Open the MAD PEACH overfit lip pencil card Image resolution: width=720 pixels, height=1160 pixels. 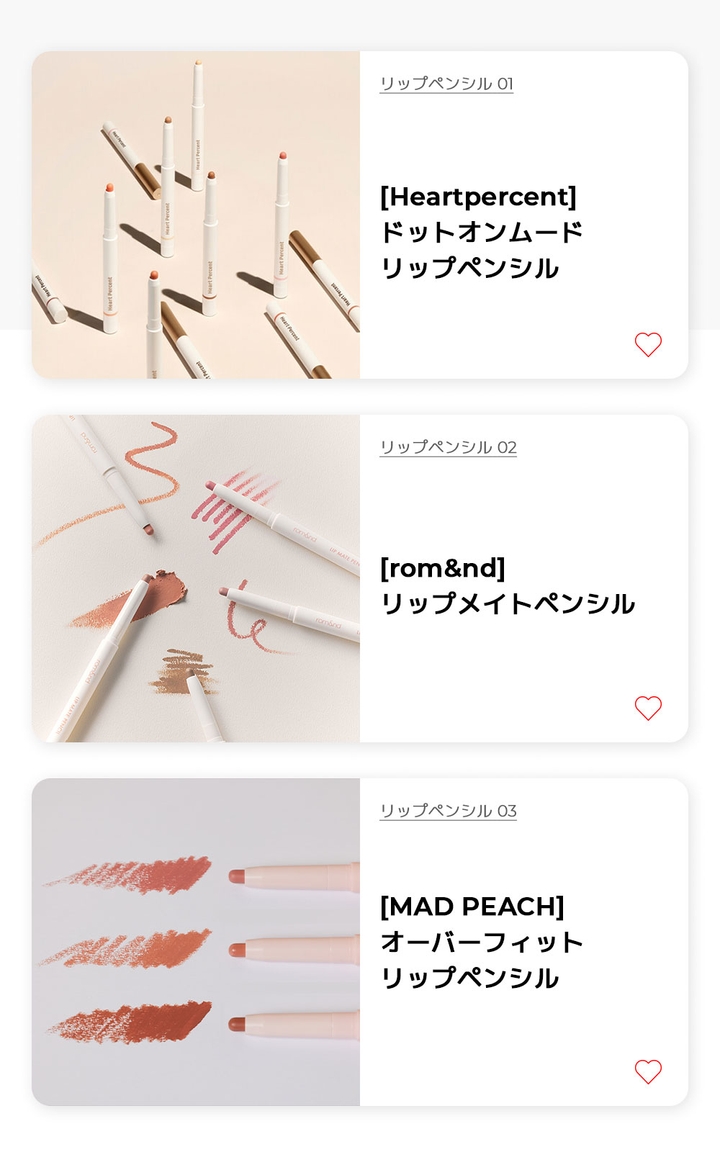pos(481,941)
